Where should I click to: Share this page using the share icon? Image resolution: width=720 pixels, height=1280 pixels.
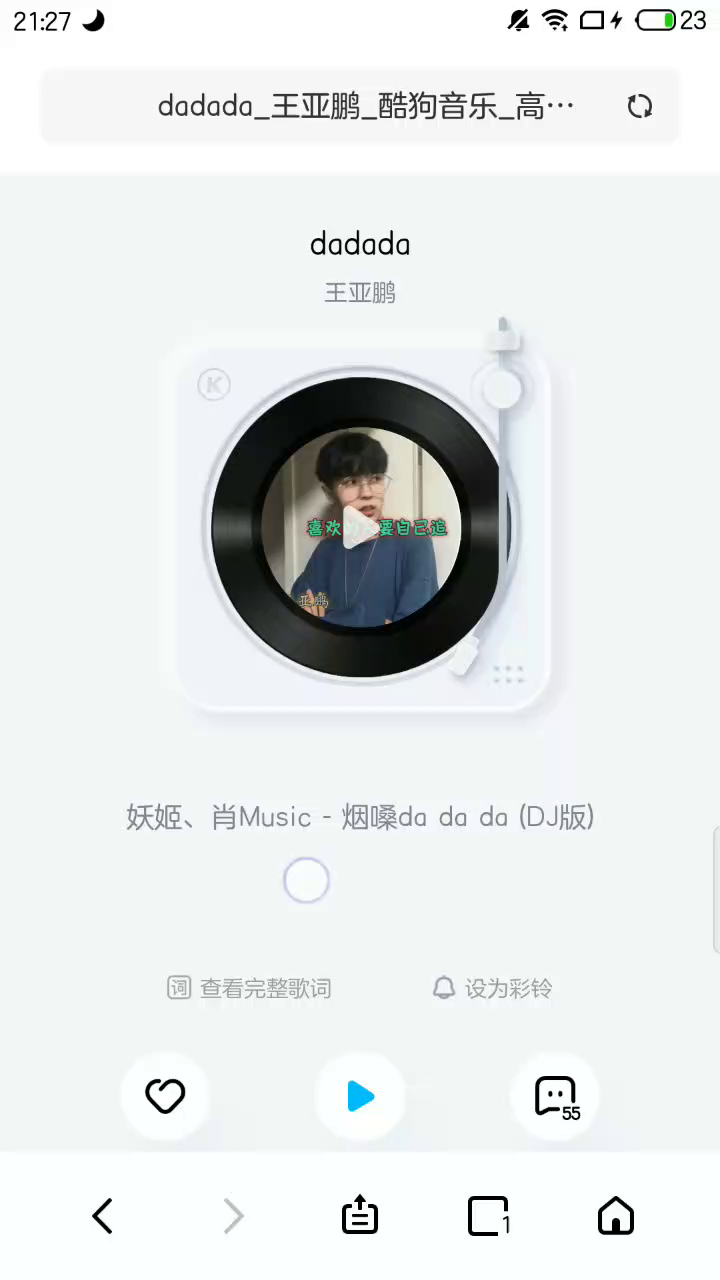pyautogui.click(x=360, y=1216)
